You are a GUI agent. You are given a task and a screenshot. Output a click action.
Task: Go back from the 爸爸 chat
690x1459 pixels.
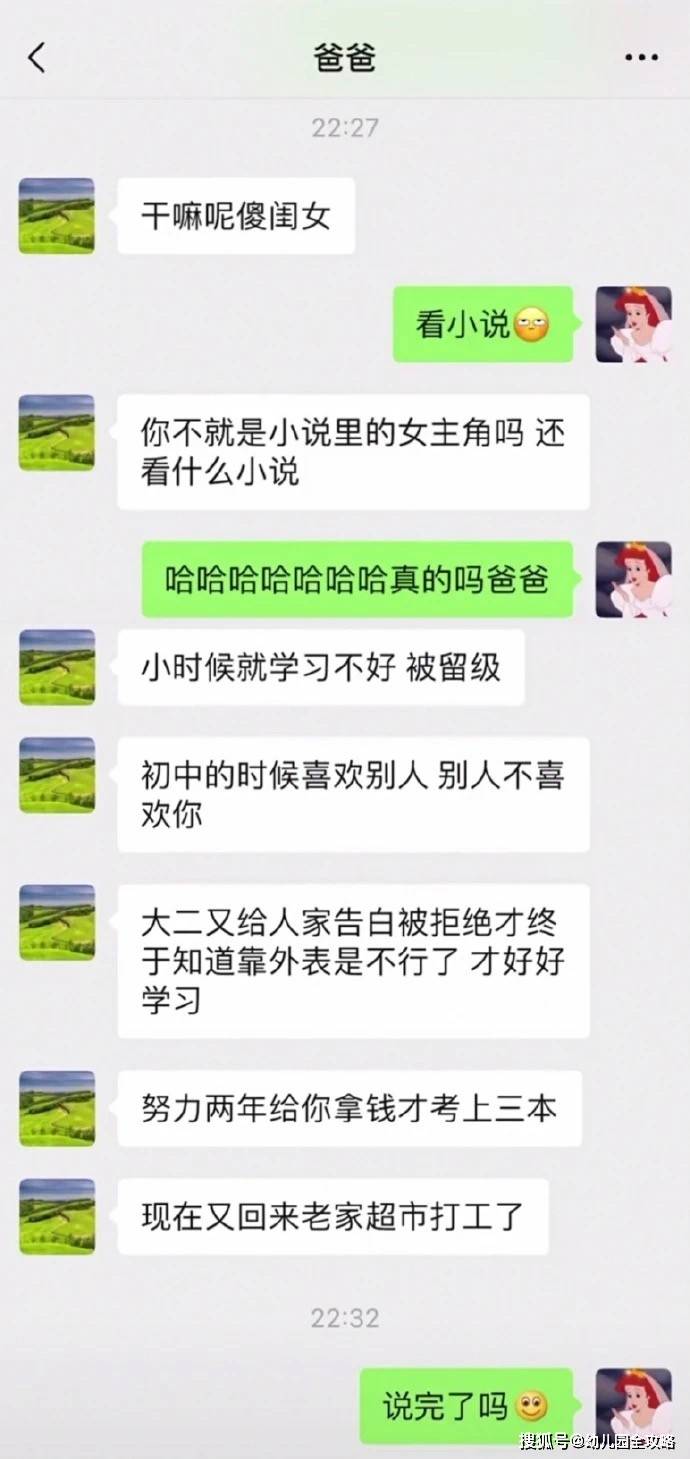[x=37, y=58]
